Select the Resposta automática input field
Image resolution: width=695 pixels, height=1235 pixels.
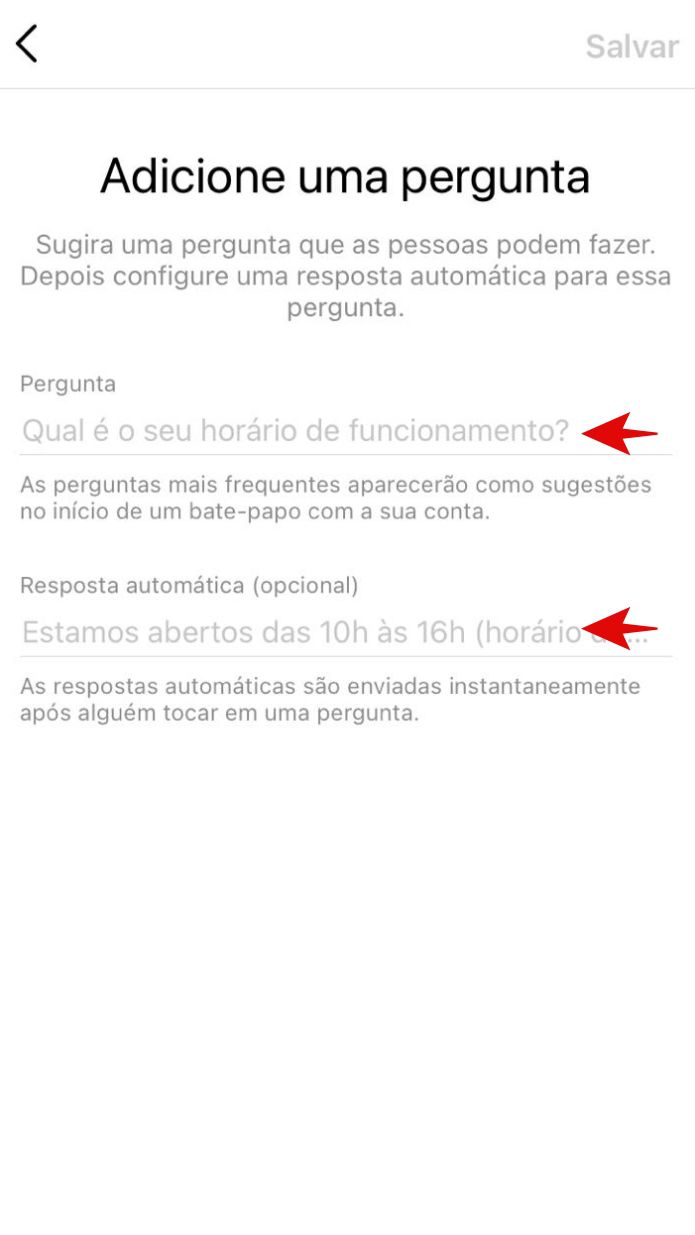(x=346, y=633)
